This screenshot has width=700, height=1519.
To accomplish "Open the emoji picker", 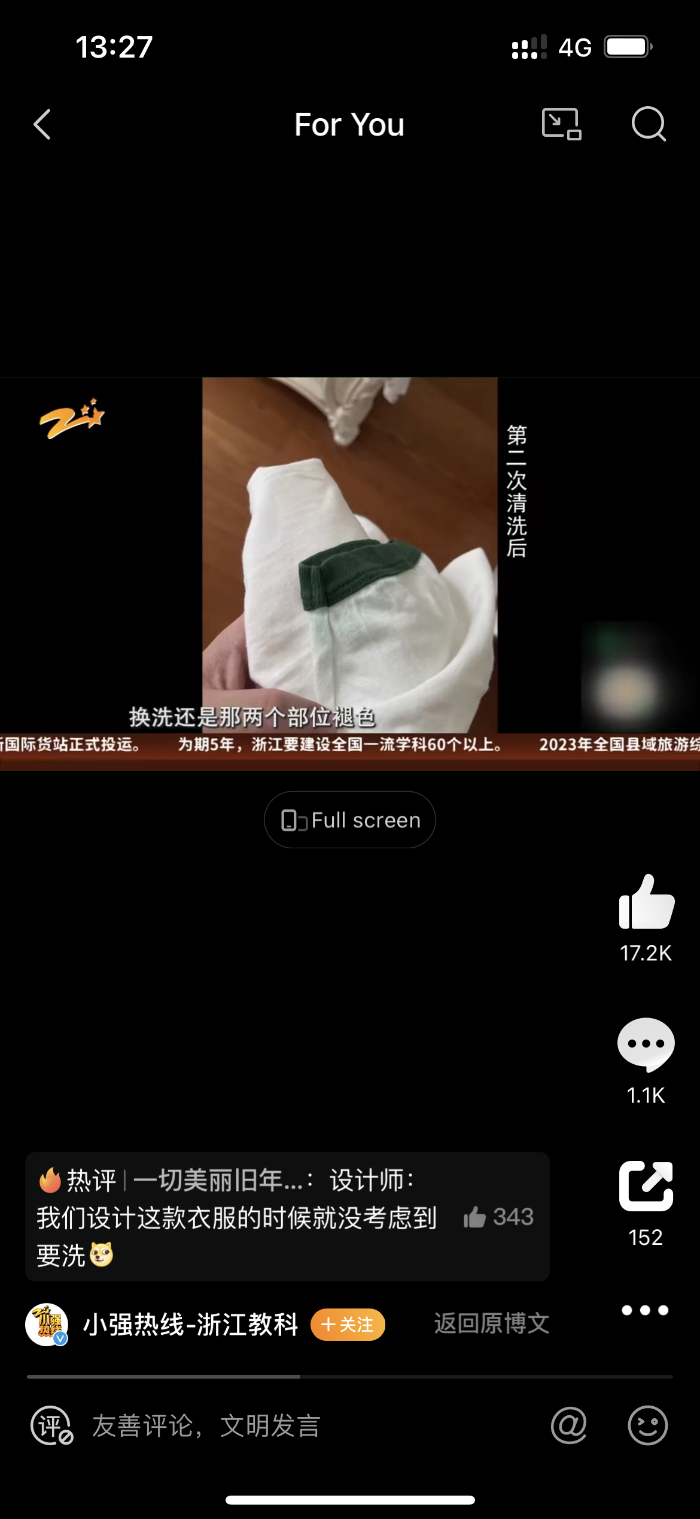I will (647, 1426).
